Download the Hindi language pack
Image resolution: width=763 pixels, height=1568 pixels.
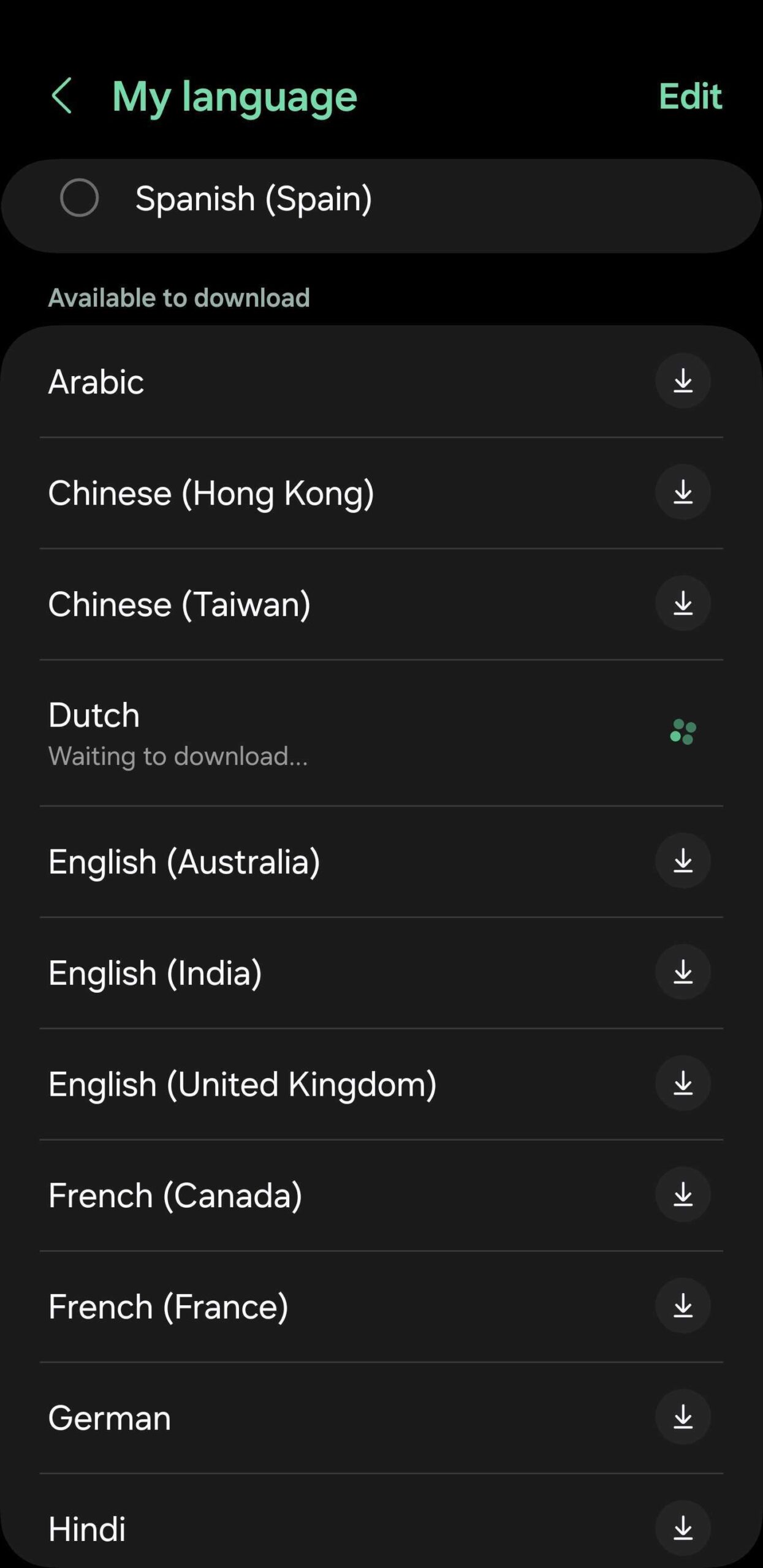tap(683, 1528)
